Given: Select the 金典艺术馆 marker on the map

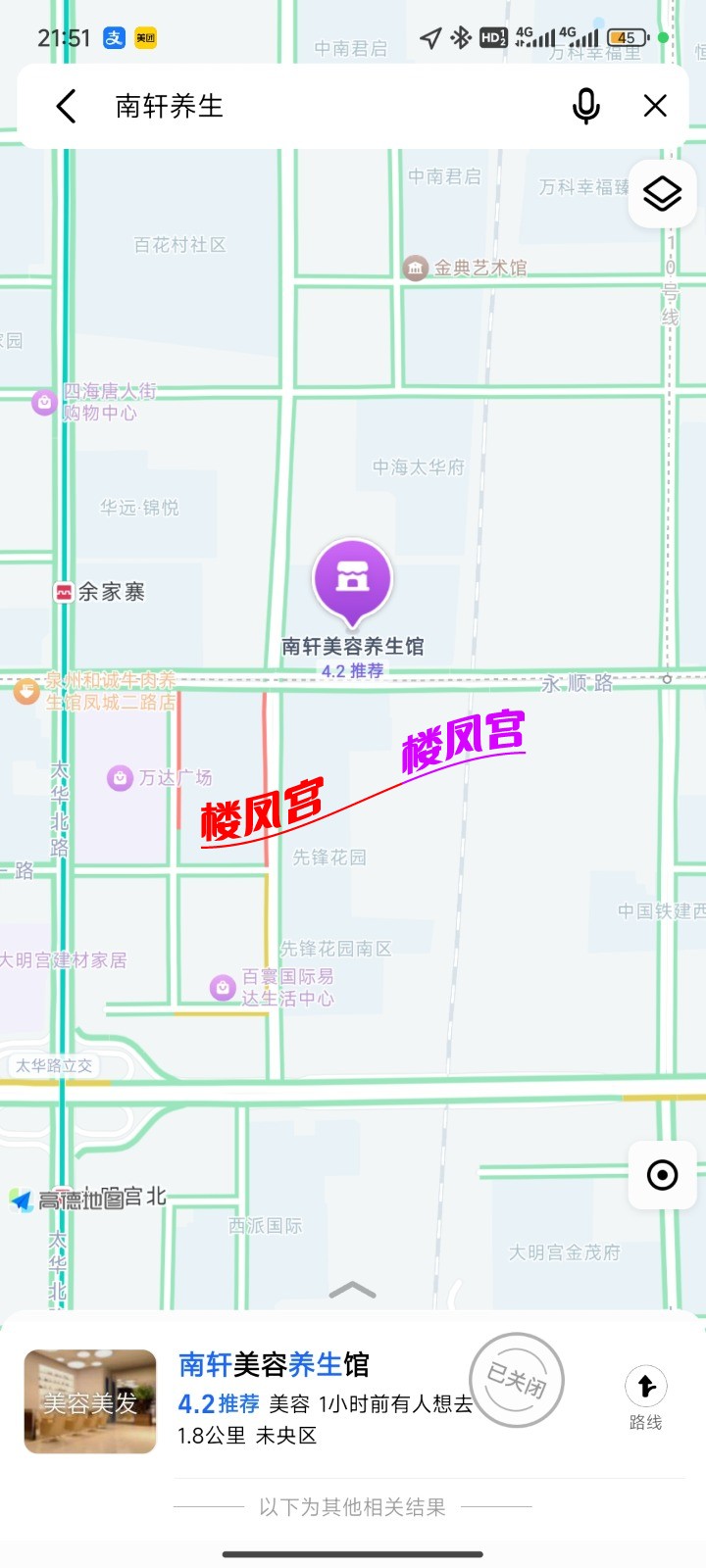Looking at the screenshot, I should pos(416,268).
